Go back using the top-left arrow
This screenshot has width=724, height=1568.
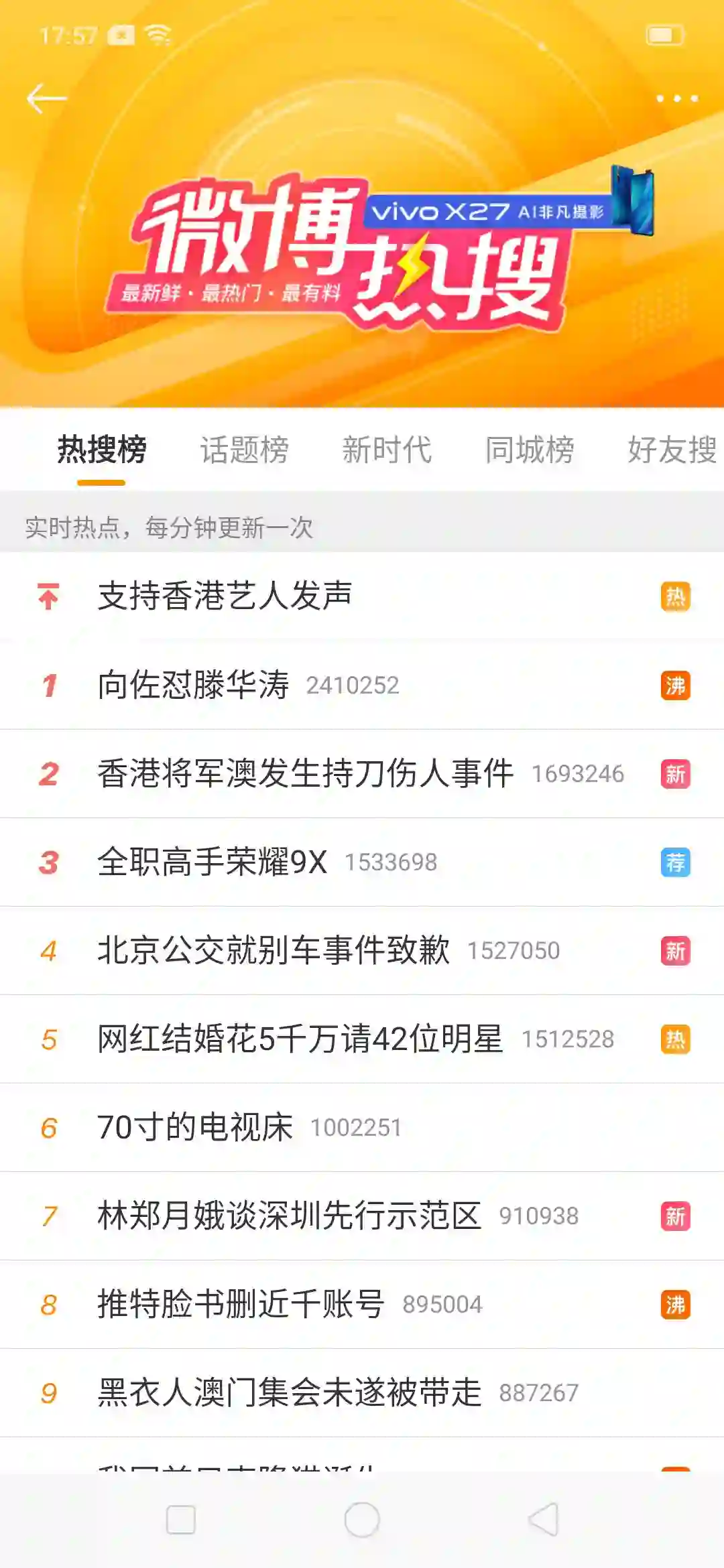[46, 99]
